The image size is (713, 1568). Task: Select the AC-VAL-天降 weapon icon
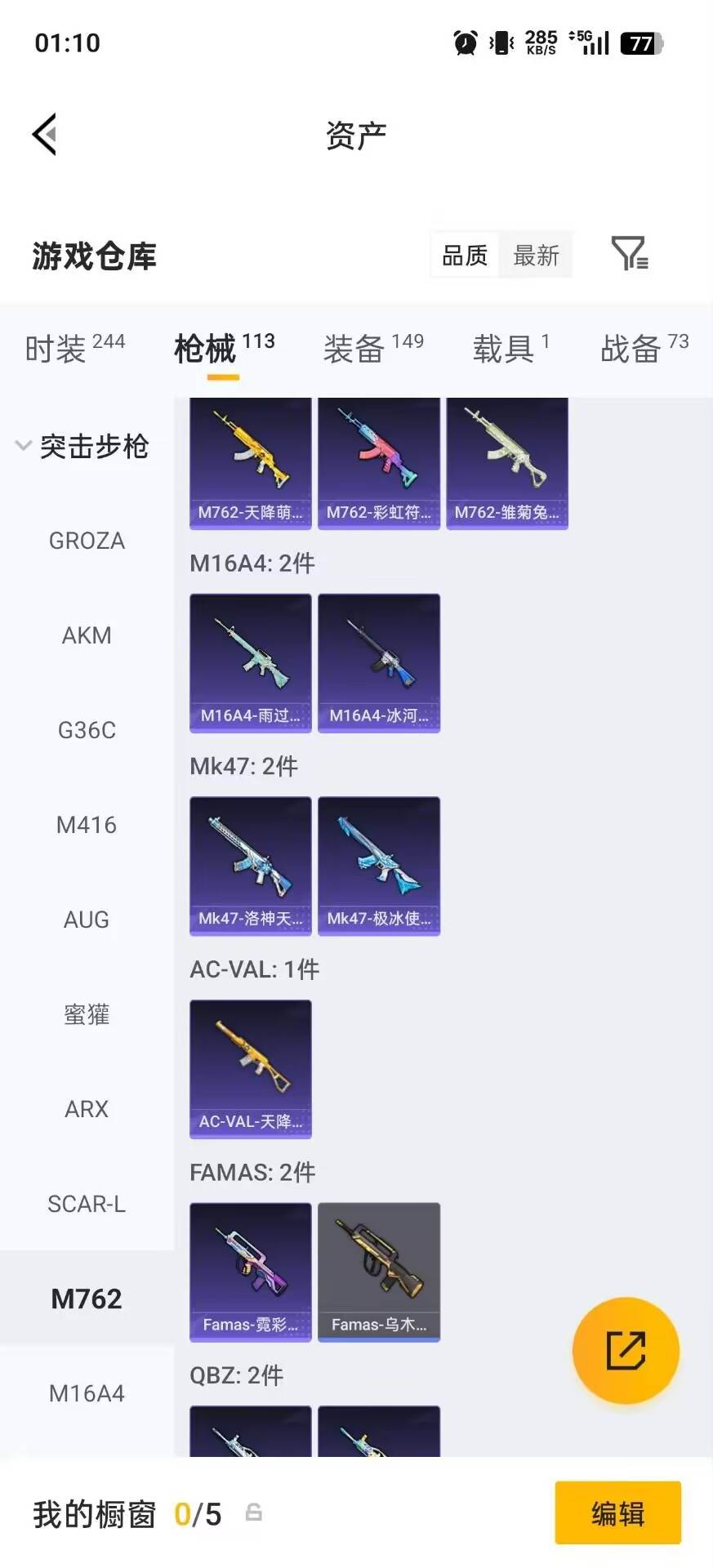point(250,1070)
